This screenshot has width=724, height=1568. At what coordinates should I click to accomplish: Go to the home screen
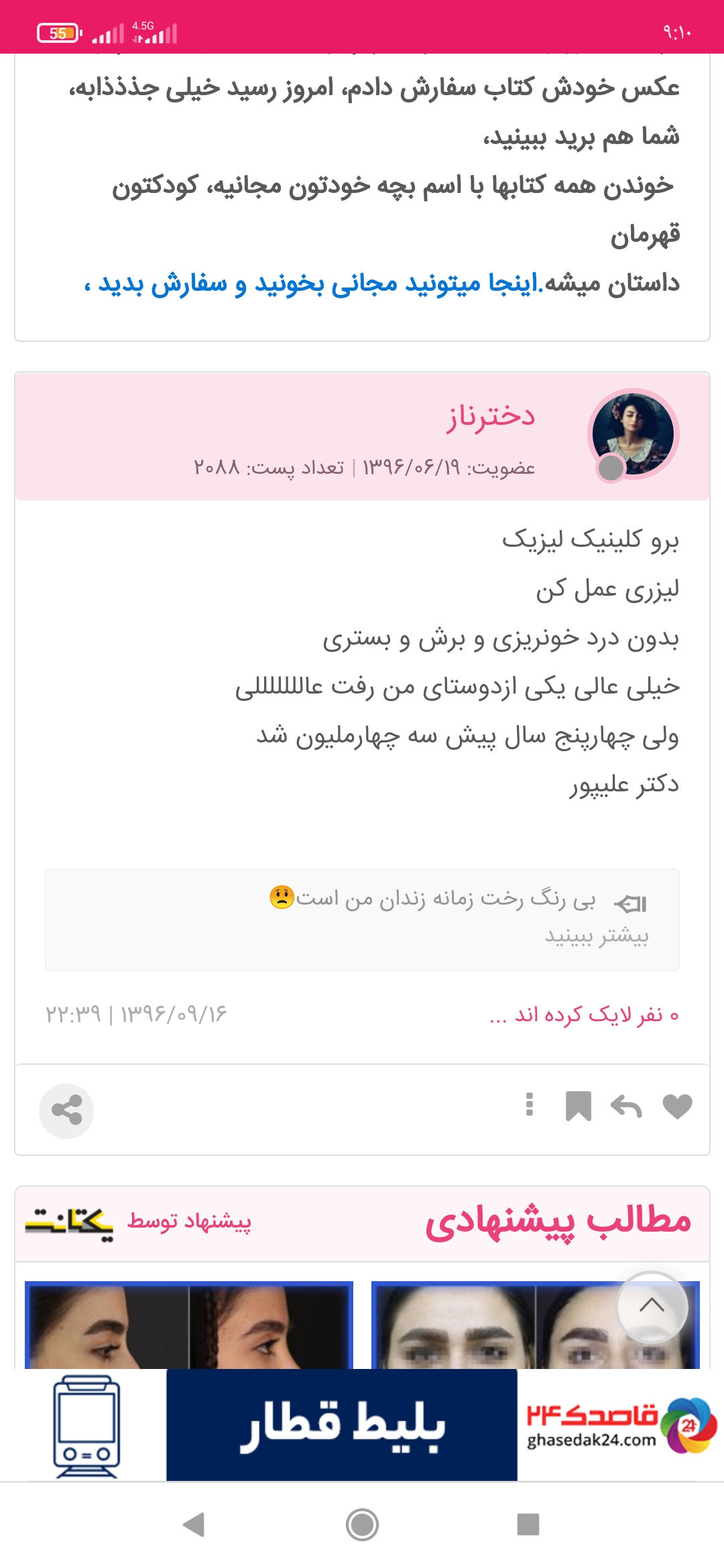pyautogui.click(x=362, y=1524)
